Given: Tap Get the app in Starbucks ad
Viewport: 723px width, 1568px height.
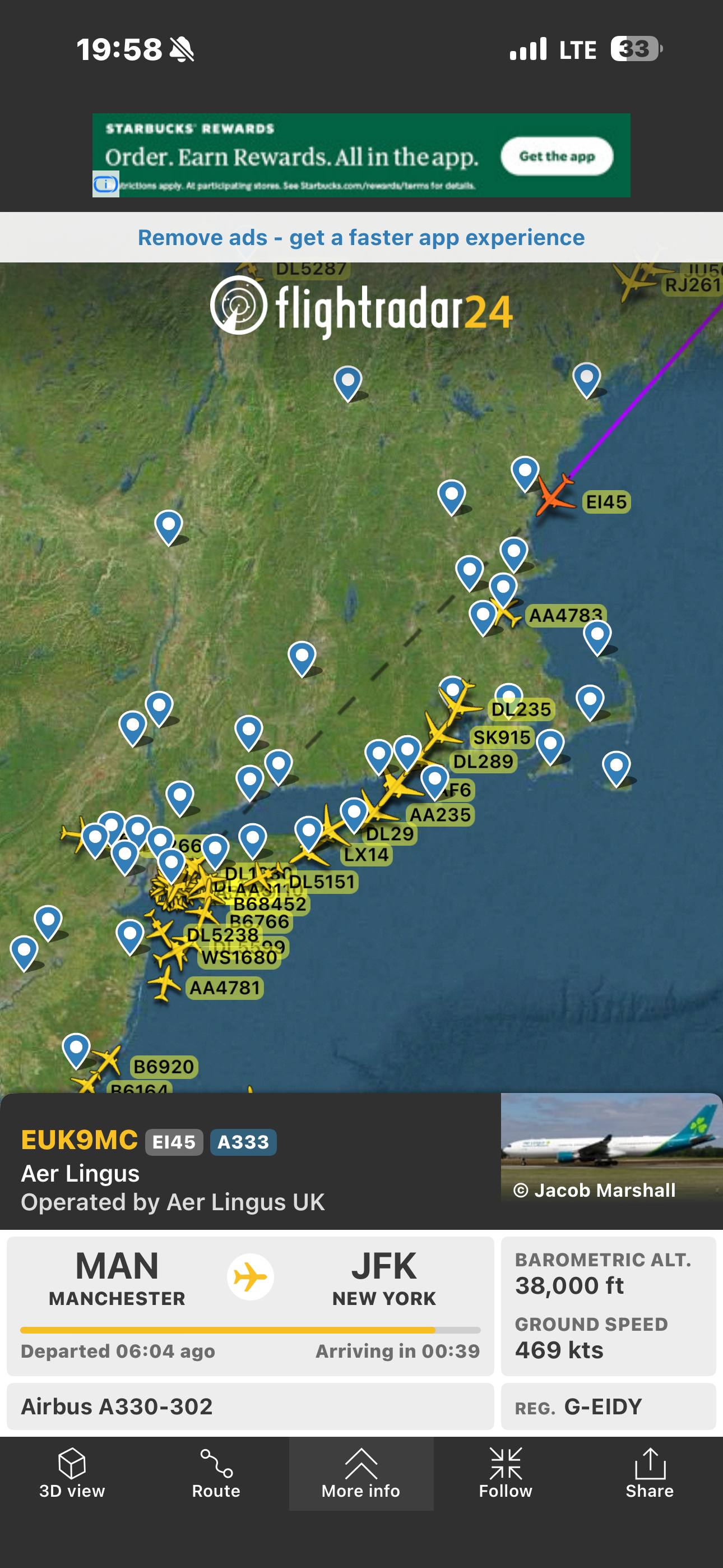Looking at the screenshot, I should click(x=556, y=156).
